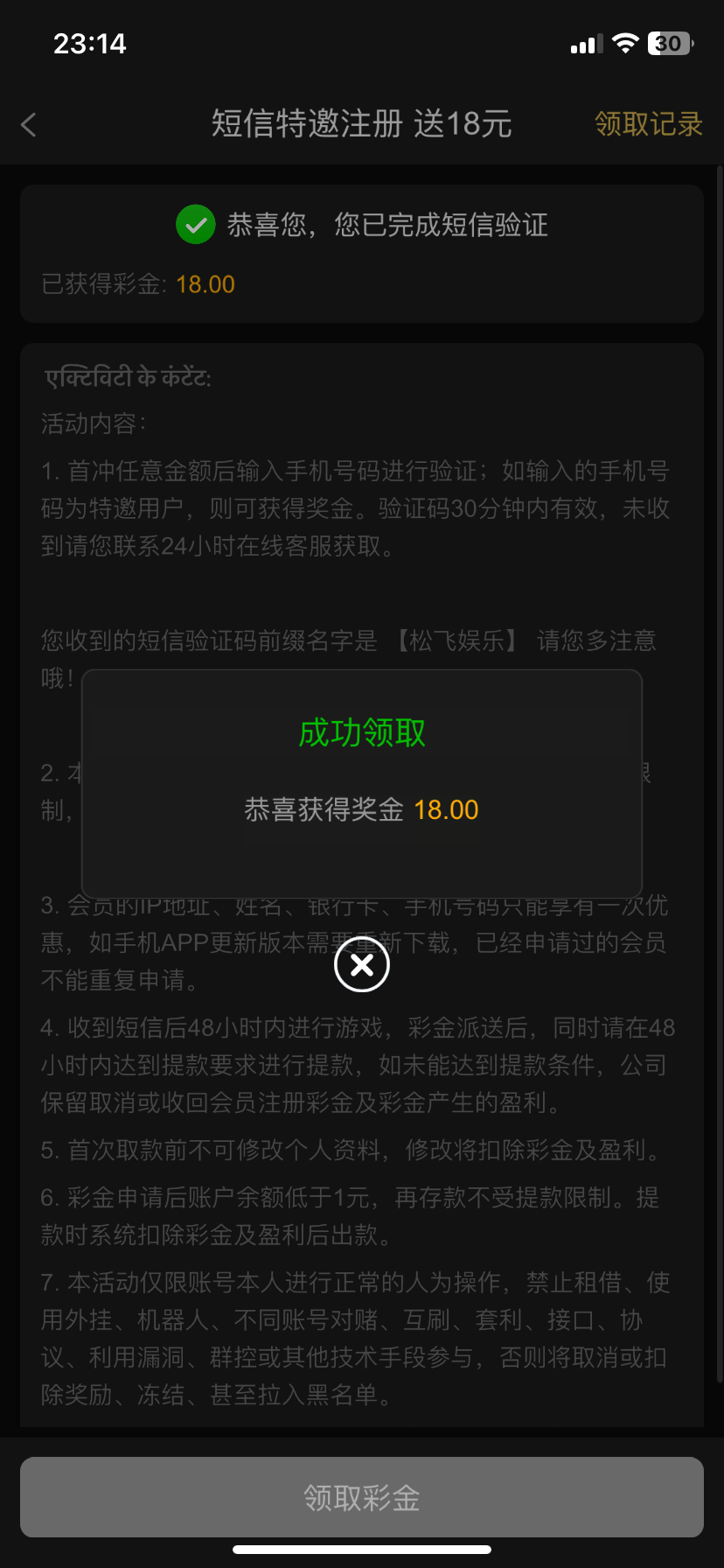Open 领取记录 claim history

coord(649,124)
